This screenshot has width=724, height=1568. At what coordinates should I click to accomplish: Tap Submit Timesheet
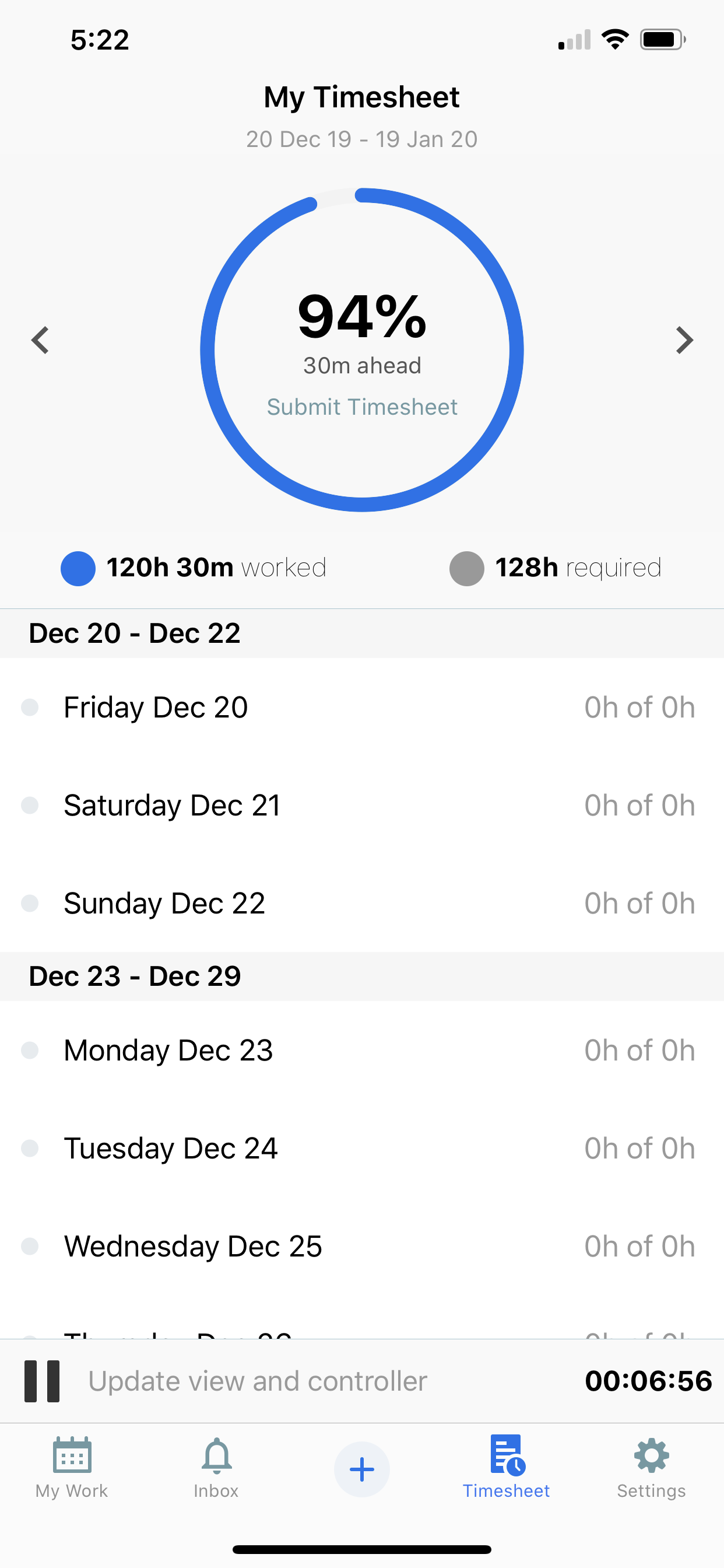(x=362, y=407)
